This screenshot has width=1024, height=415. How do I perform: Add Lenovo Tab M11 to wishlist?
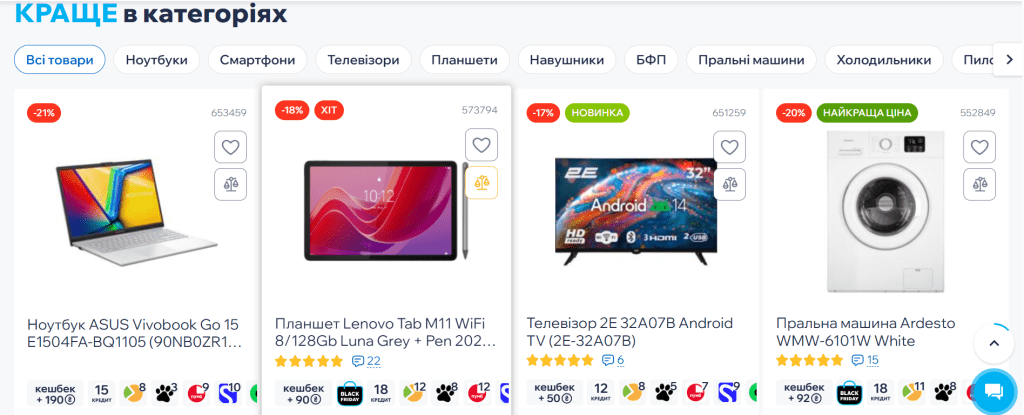(x=481, y=145)
